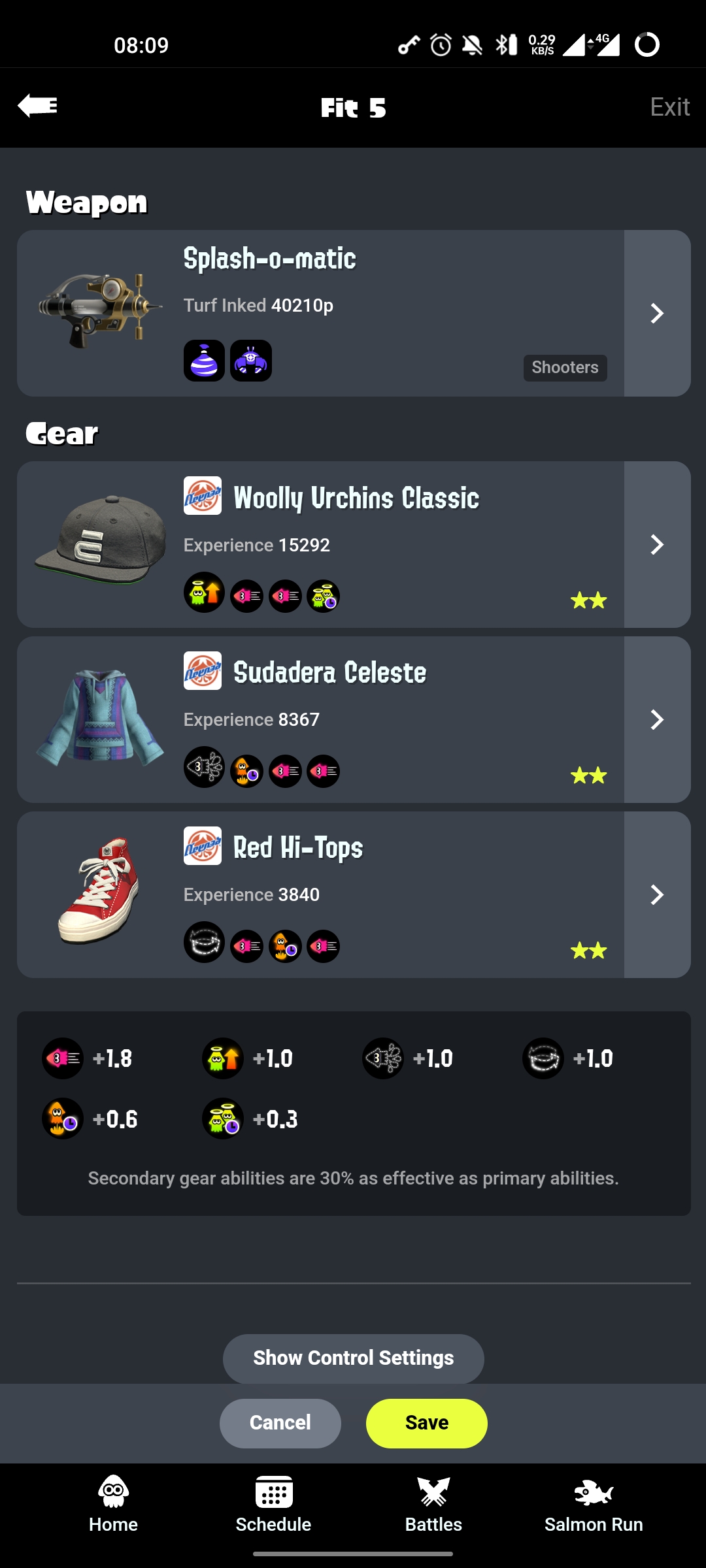Switch to the Home tab

click(x=113, y=1504)
